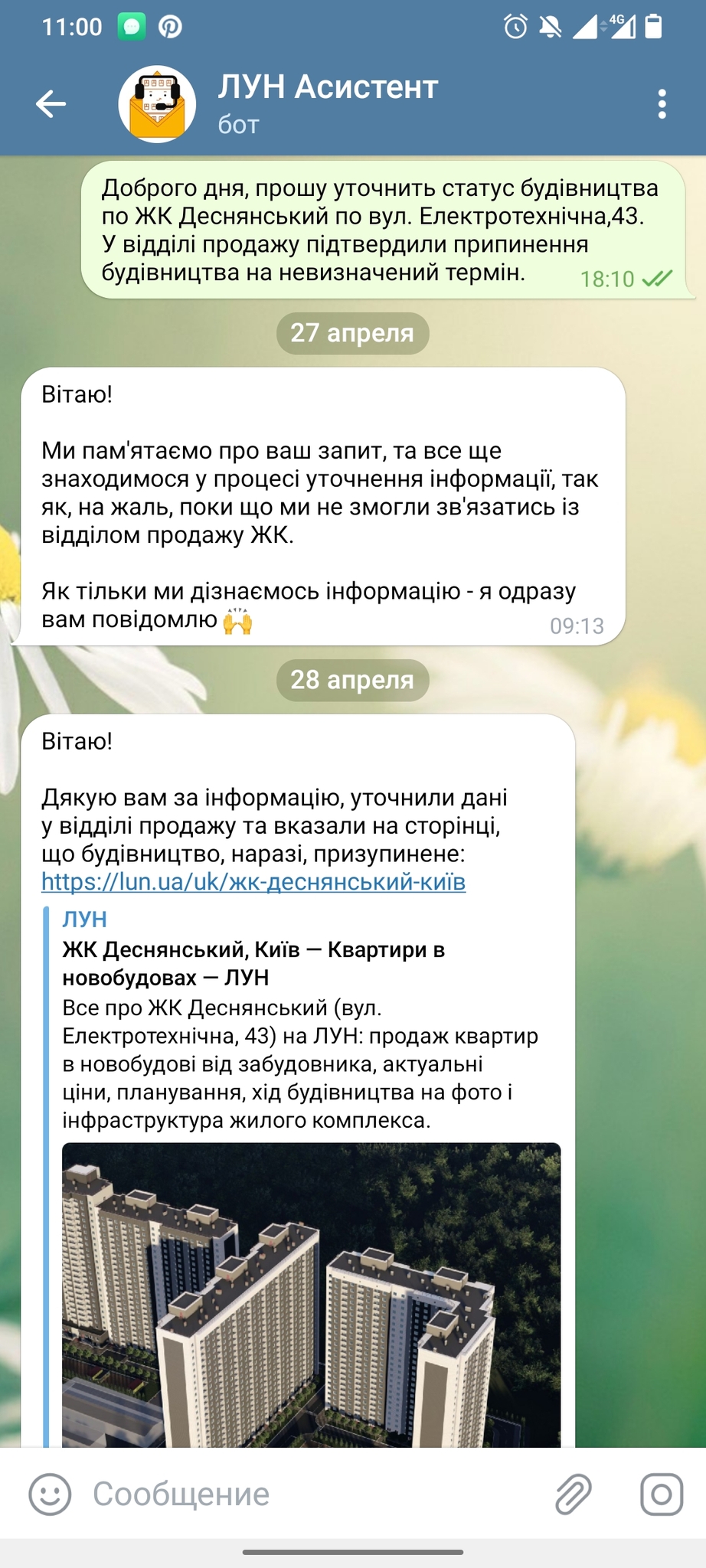Screen dimensions: 706x1568
Task: Open the chat overflow menu
Action: coord(662,104)
